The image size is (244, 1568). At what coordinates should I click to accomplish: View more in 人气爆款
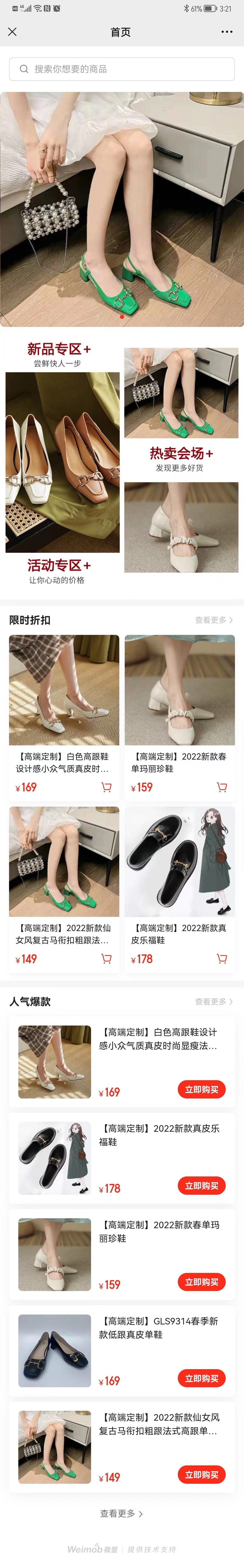click(x=213, y=1001)
